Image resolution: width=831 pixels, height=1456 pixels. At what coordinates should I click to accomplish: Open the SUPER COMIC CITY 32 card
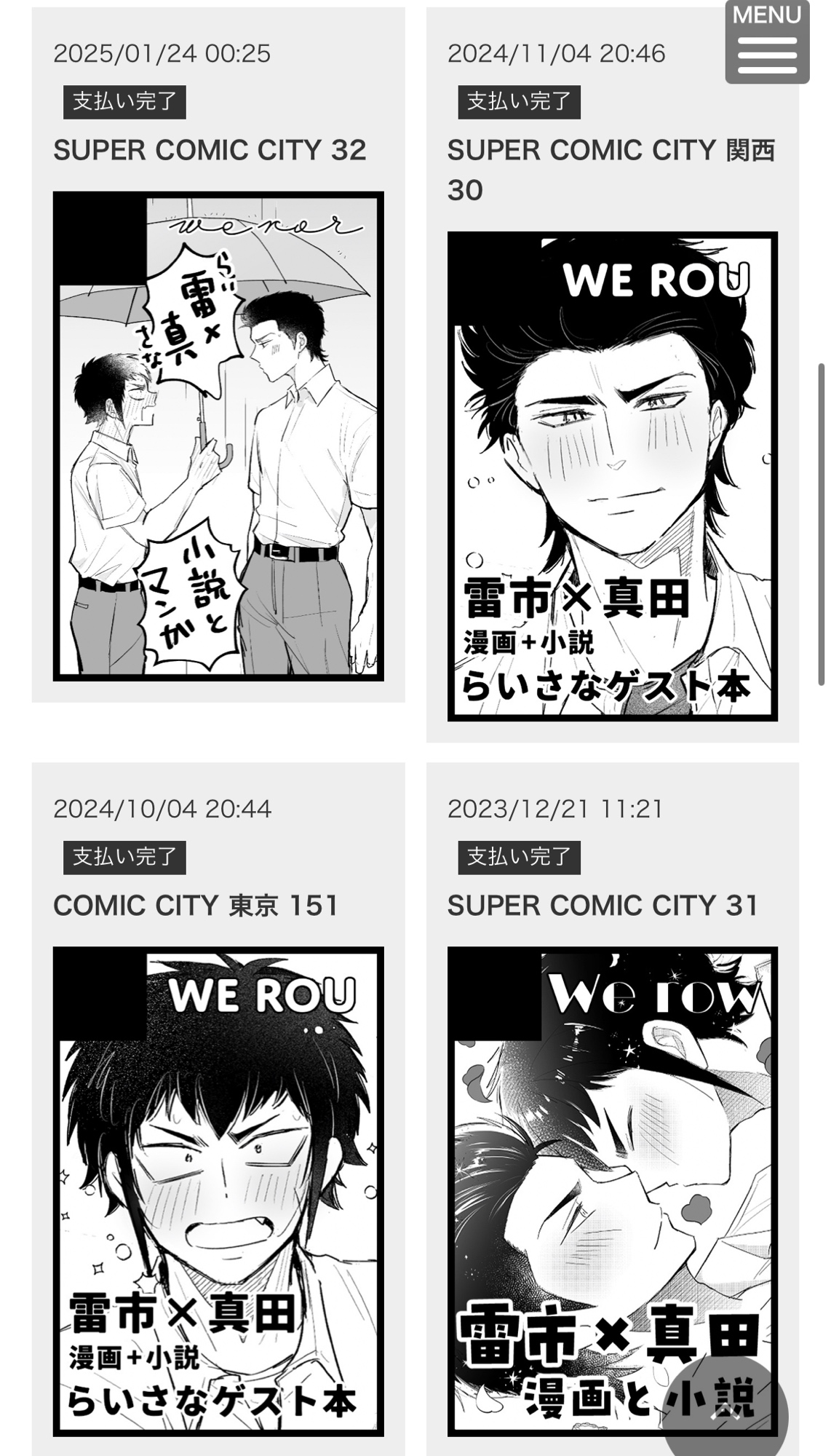(x=218, y=435)
